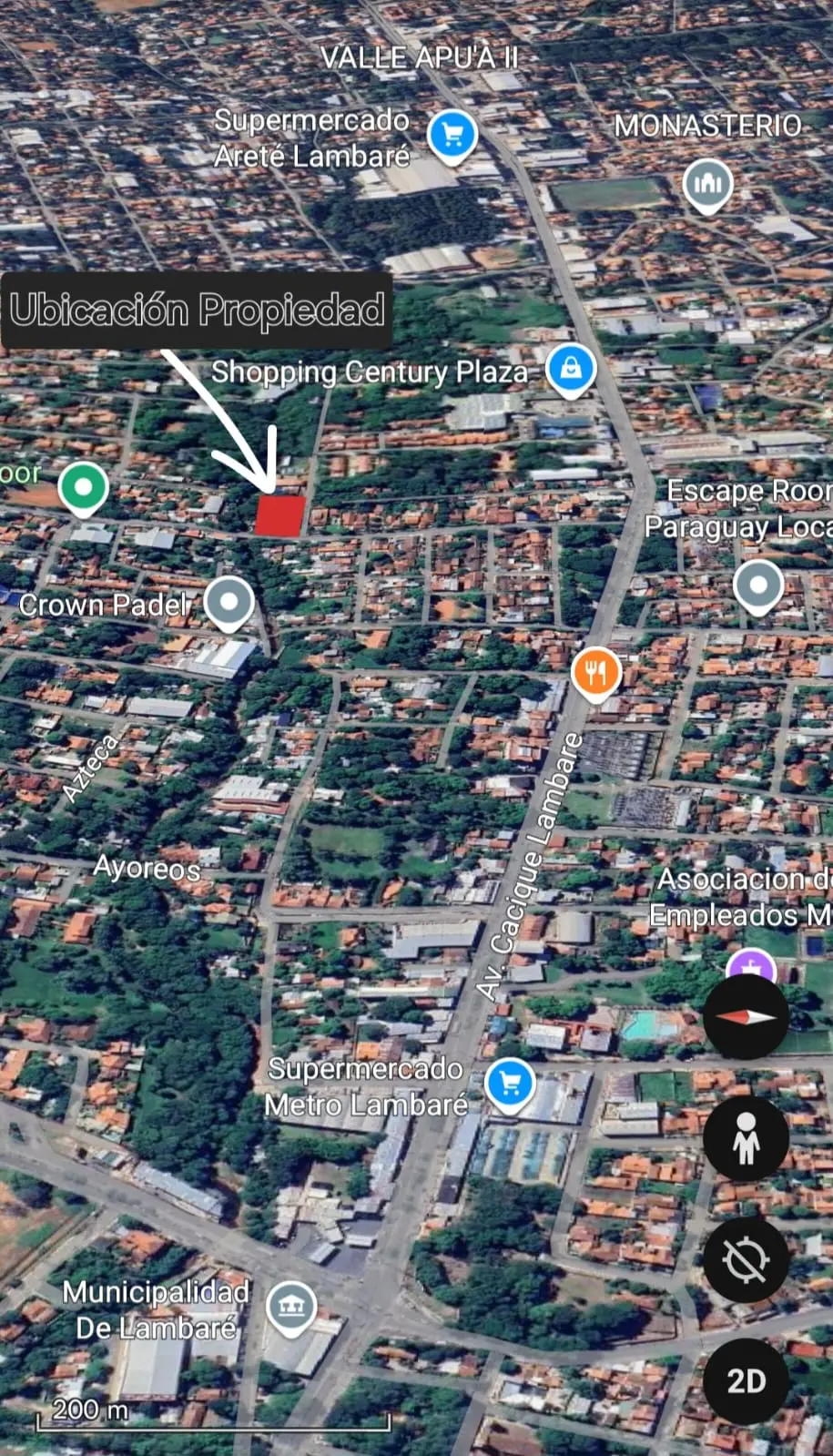Select the Municipalidad De Lambaré marker
The width and height of the screenshot is (833, 1456).
[291, 1309]
